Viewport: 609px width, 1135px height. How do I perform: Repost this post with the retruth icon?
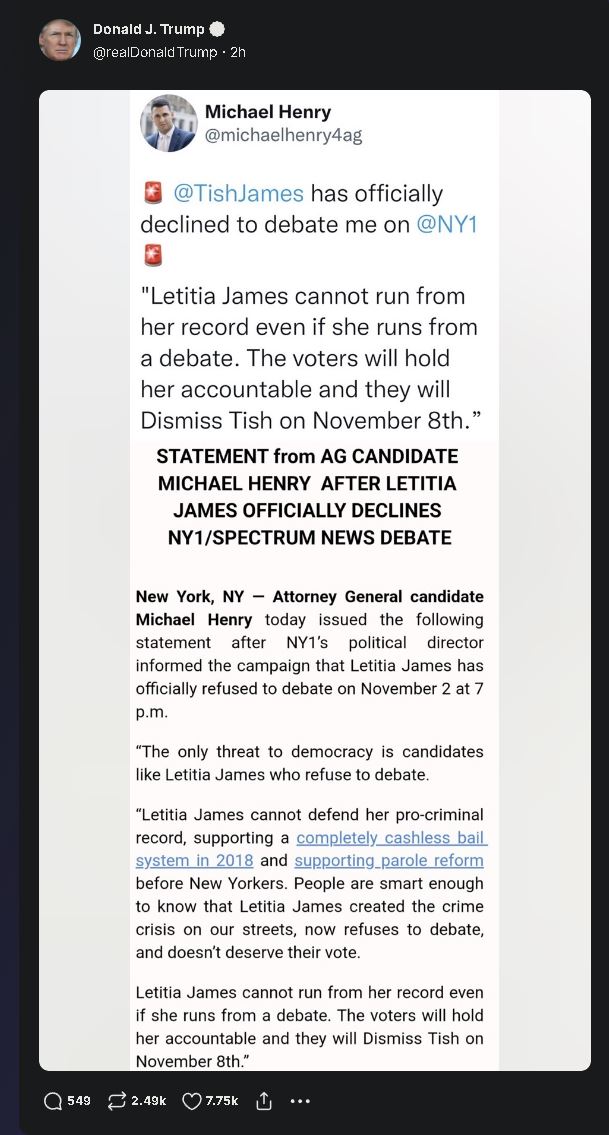coord(117,1101)
